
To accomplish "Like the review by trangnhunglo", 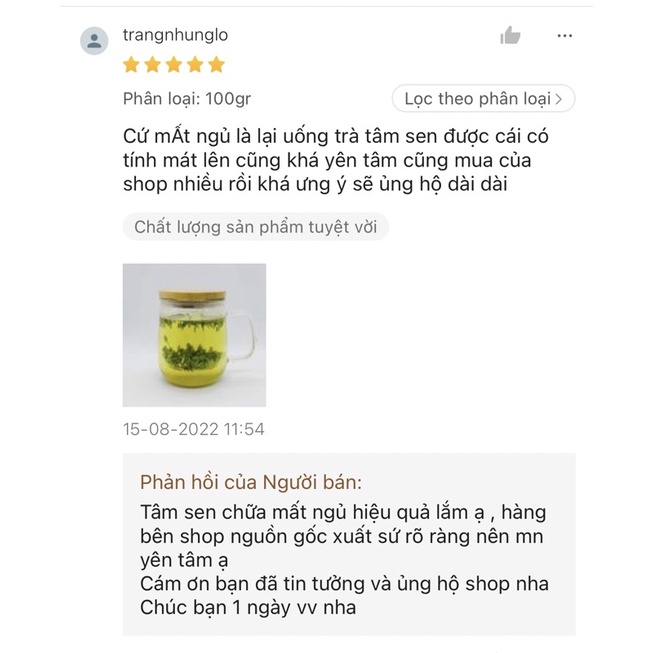I will pyautogui.click(x=510, y=36).
